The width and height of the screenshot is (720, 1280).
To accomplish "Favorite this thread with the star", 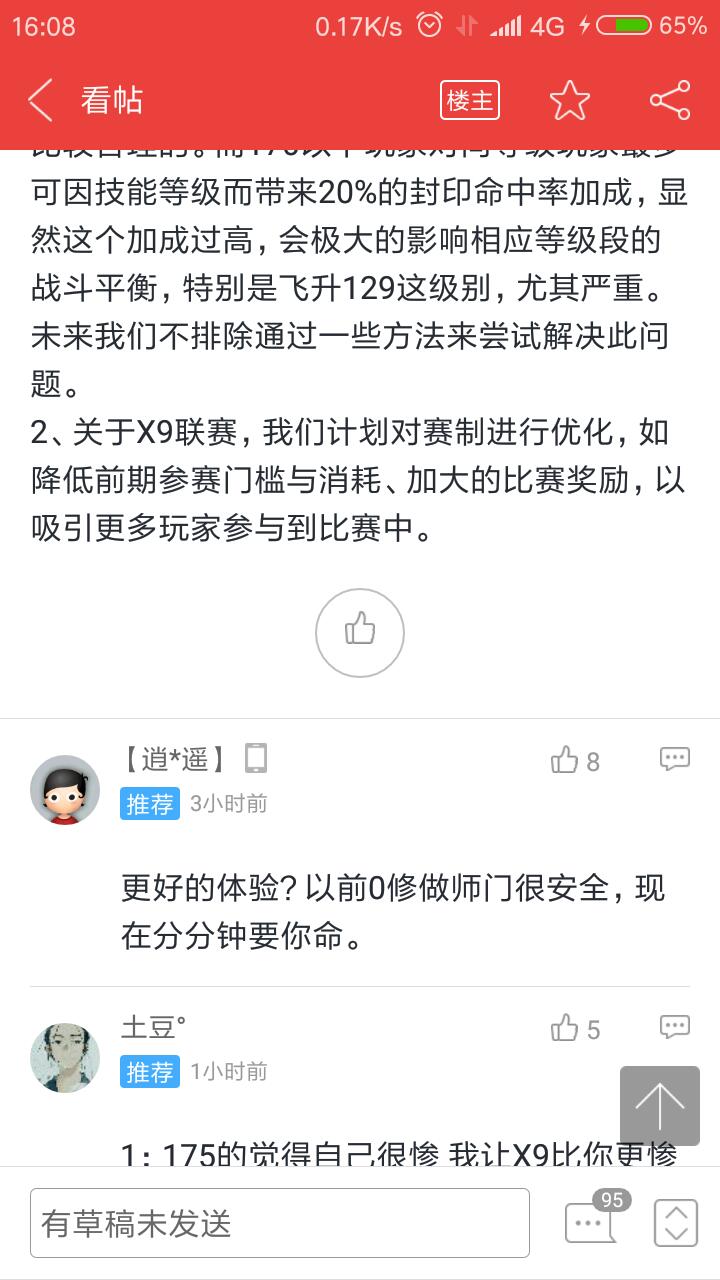I will coord(570,101).
